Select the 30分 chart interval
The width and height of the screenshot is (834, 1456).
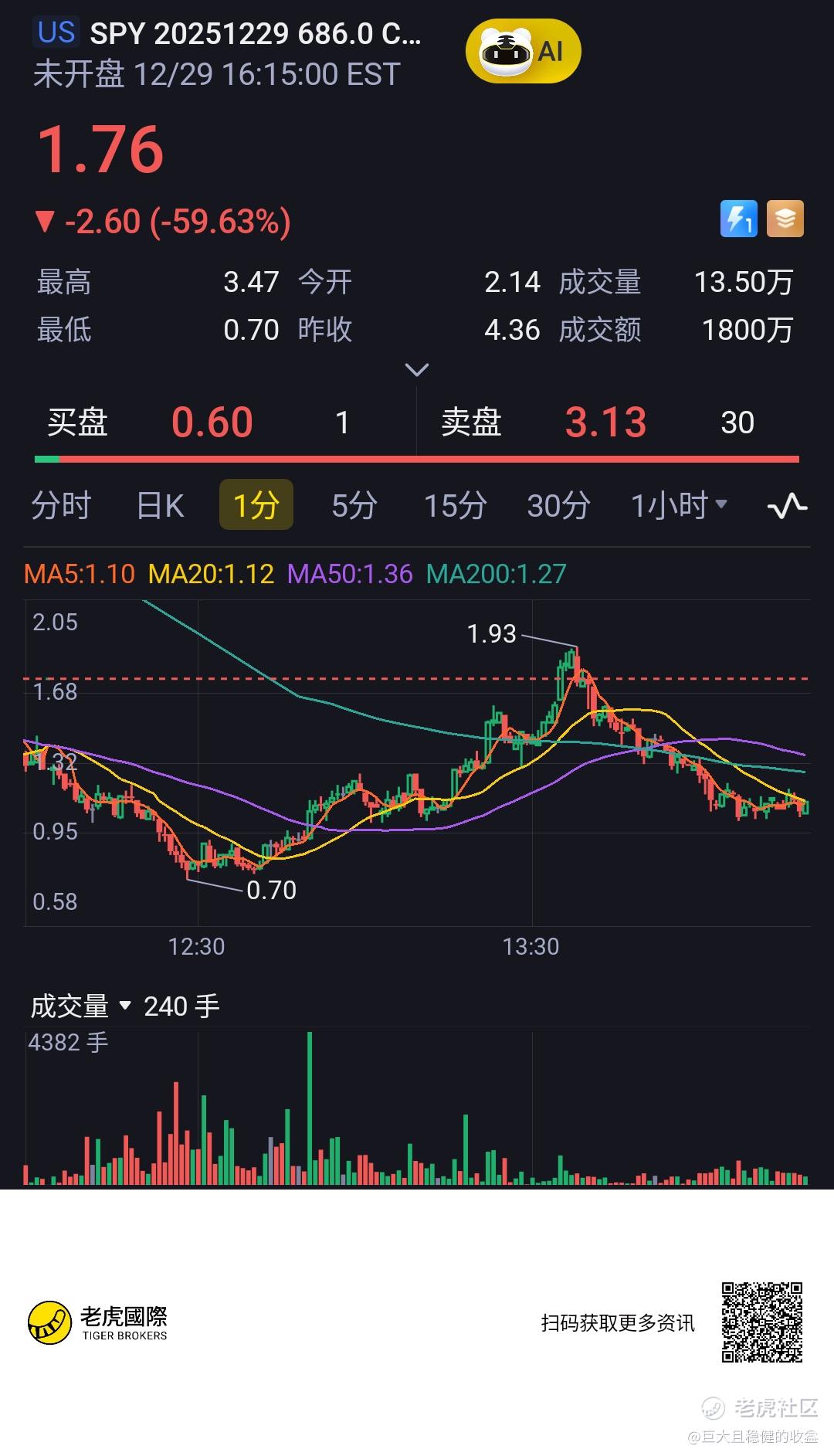558,506
